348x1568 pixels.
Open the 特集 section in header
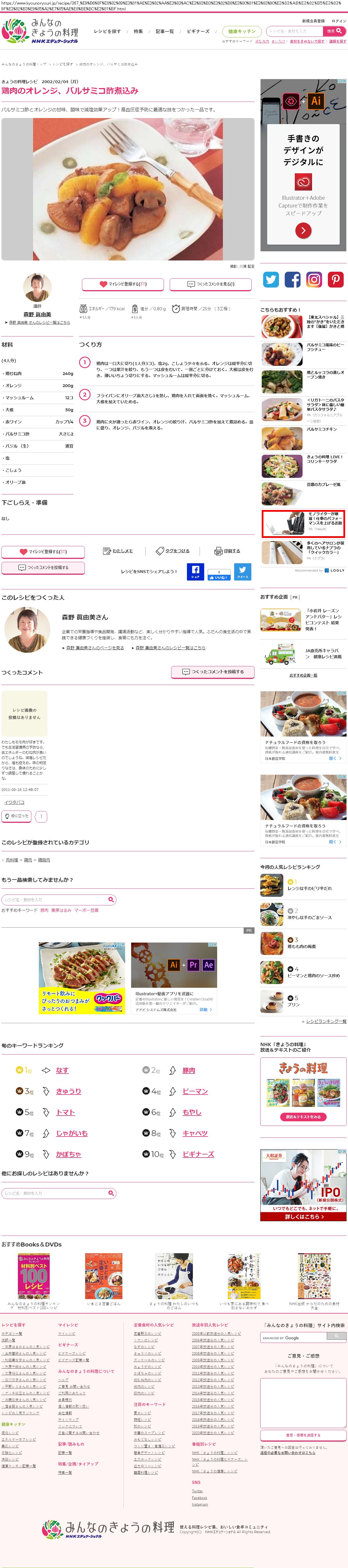pyautogui.click(x=138, y=31)
